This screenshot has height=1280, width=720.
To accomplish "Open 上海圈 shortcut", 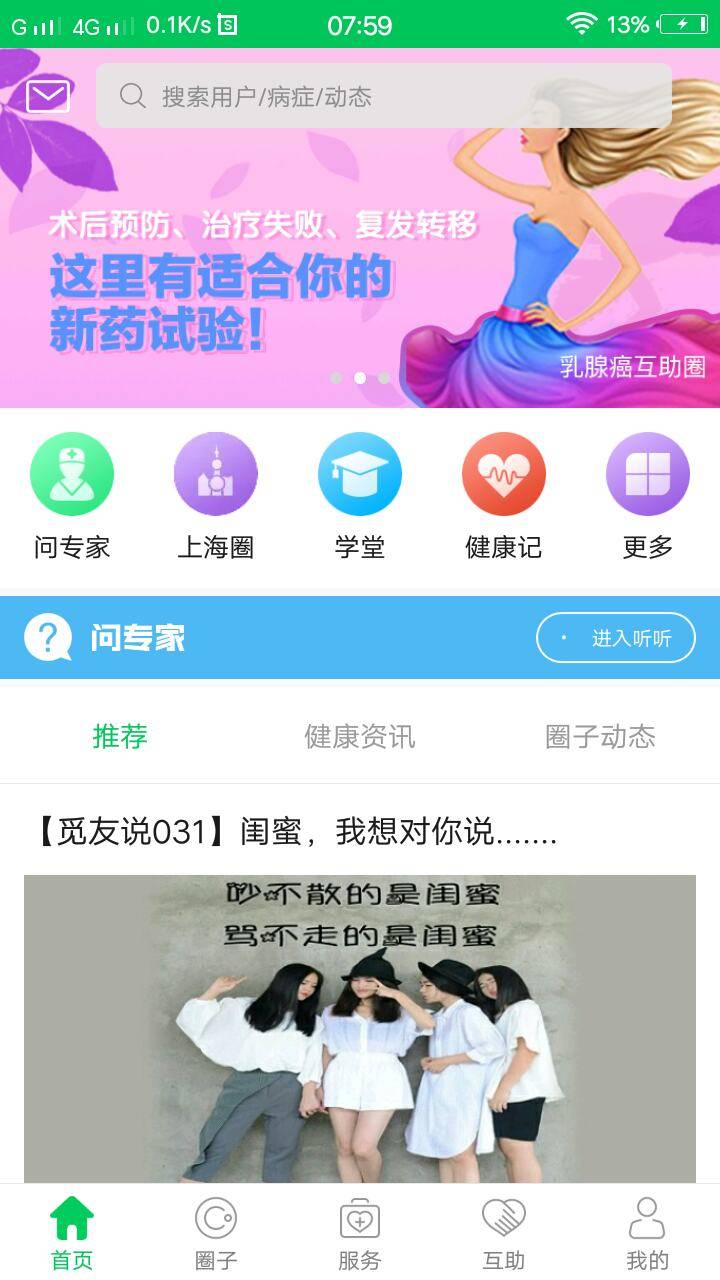I will [x=216, y=474].
